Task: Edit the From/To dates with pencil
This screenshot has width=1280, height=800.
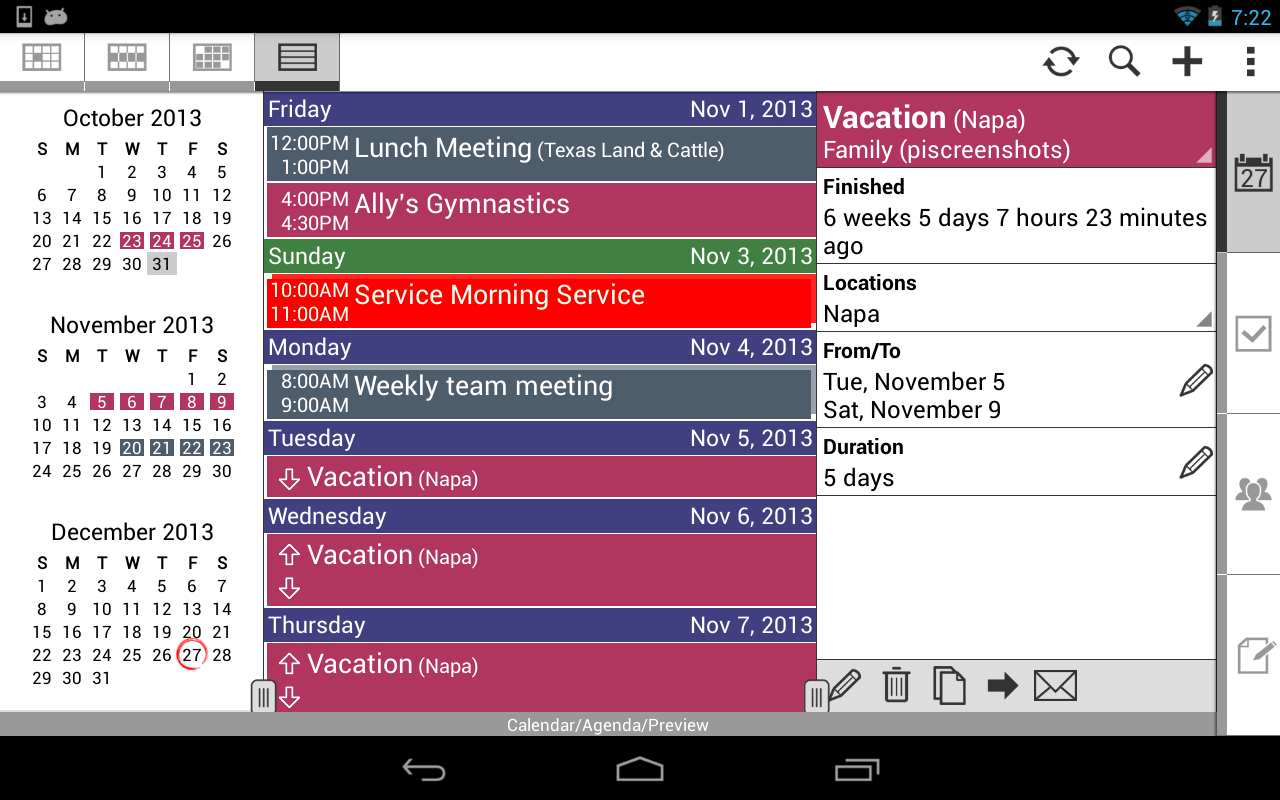Action: tap(1196, 381)
